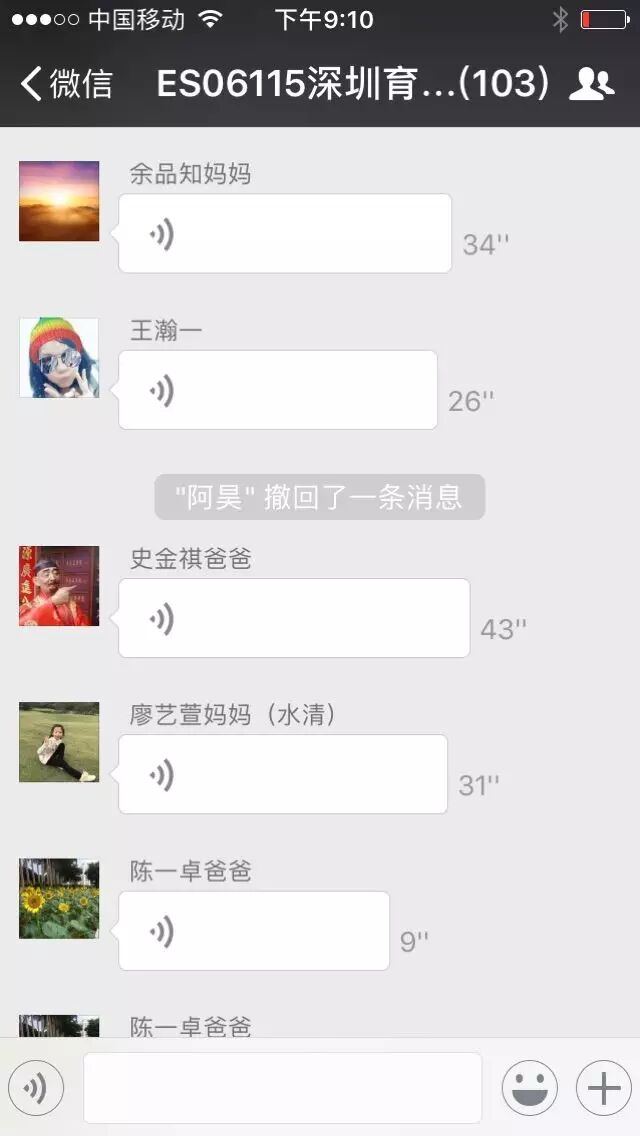Open the emoji sticker panel
This screenshot has height=1136, width=640.
click(x=529, y=1088)
